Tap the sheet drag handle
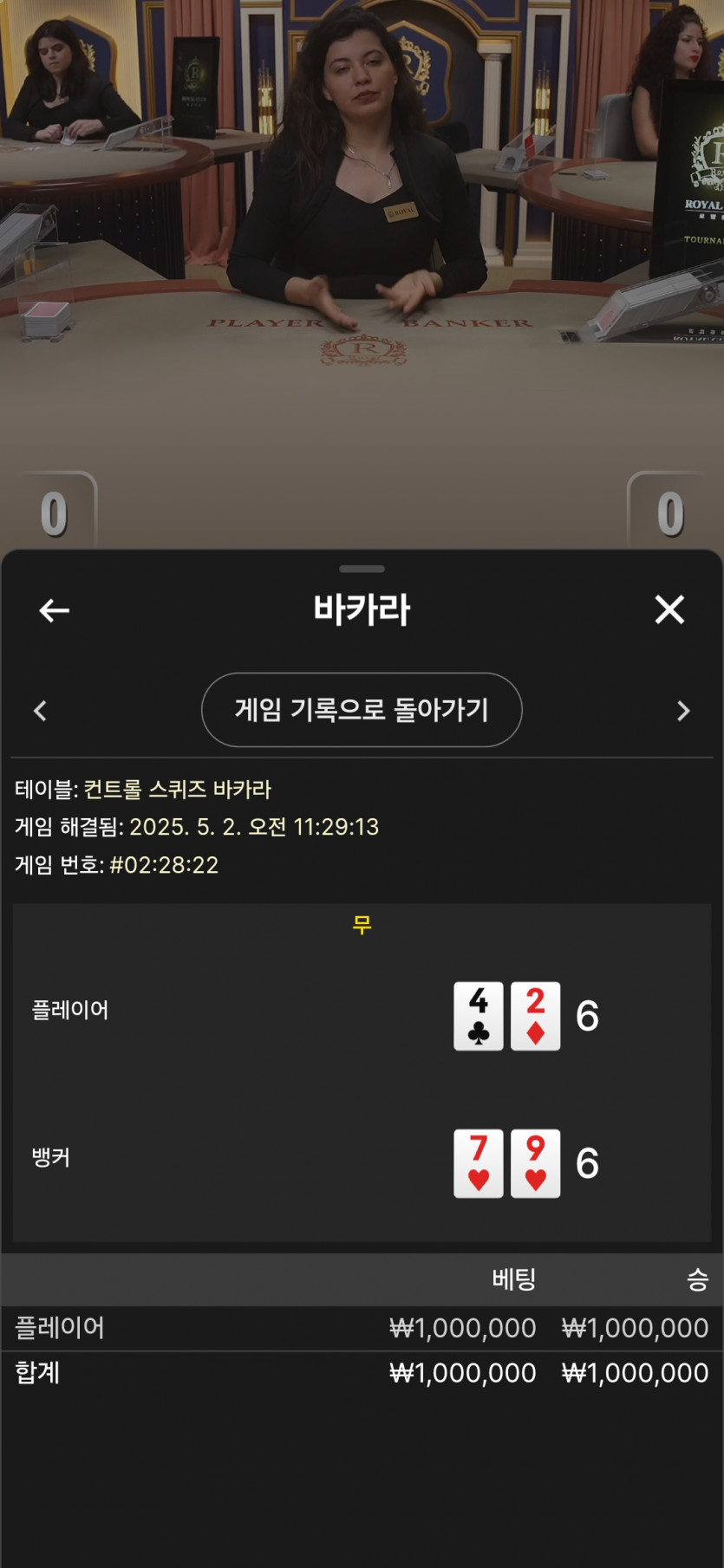The height and width of the screenshot is (1568, 724). coord(362,569)
